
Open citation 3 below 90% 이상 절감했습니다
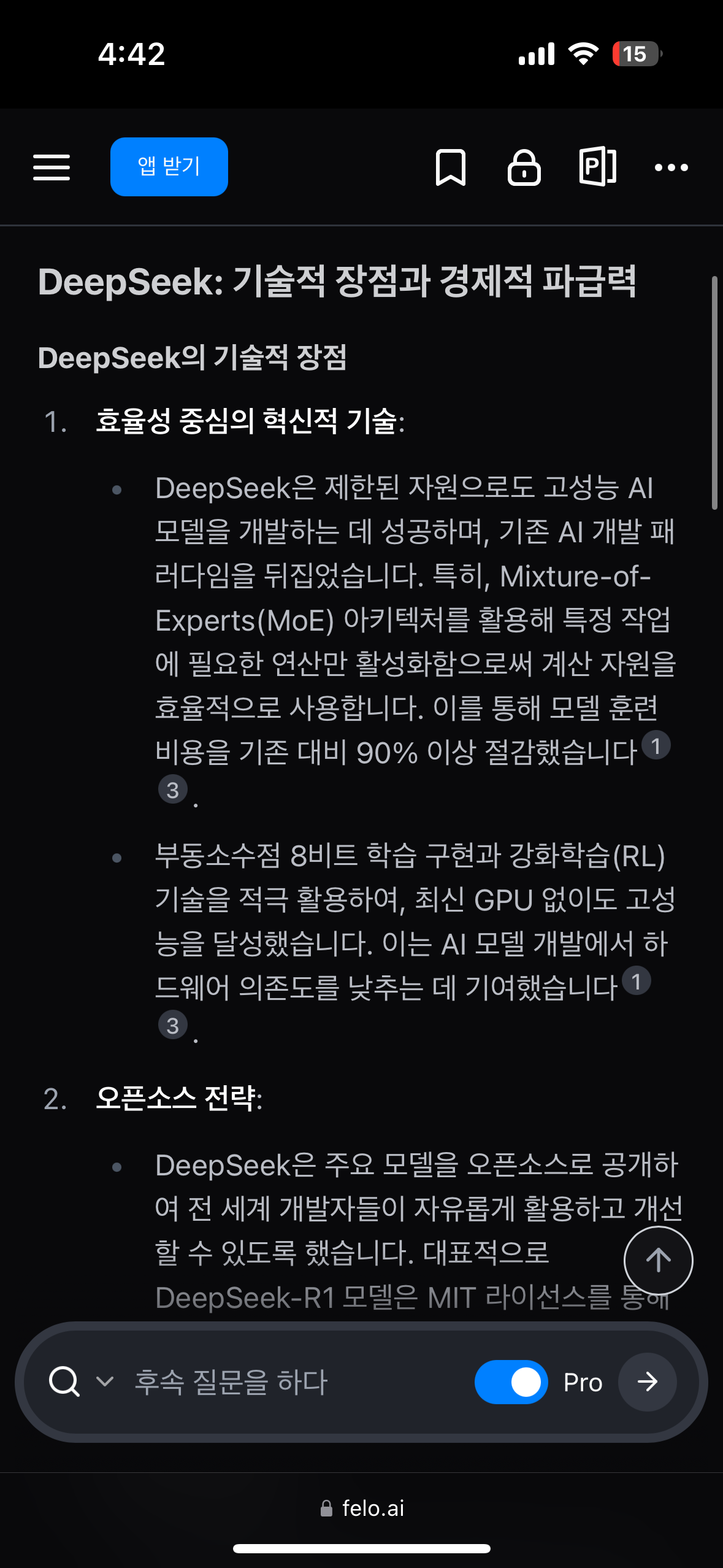pyautogui.click(x=173, y=790)
